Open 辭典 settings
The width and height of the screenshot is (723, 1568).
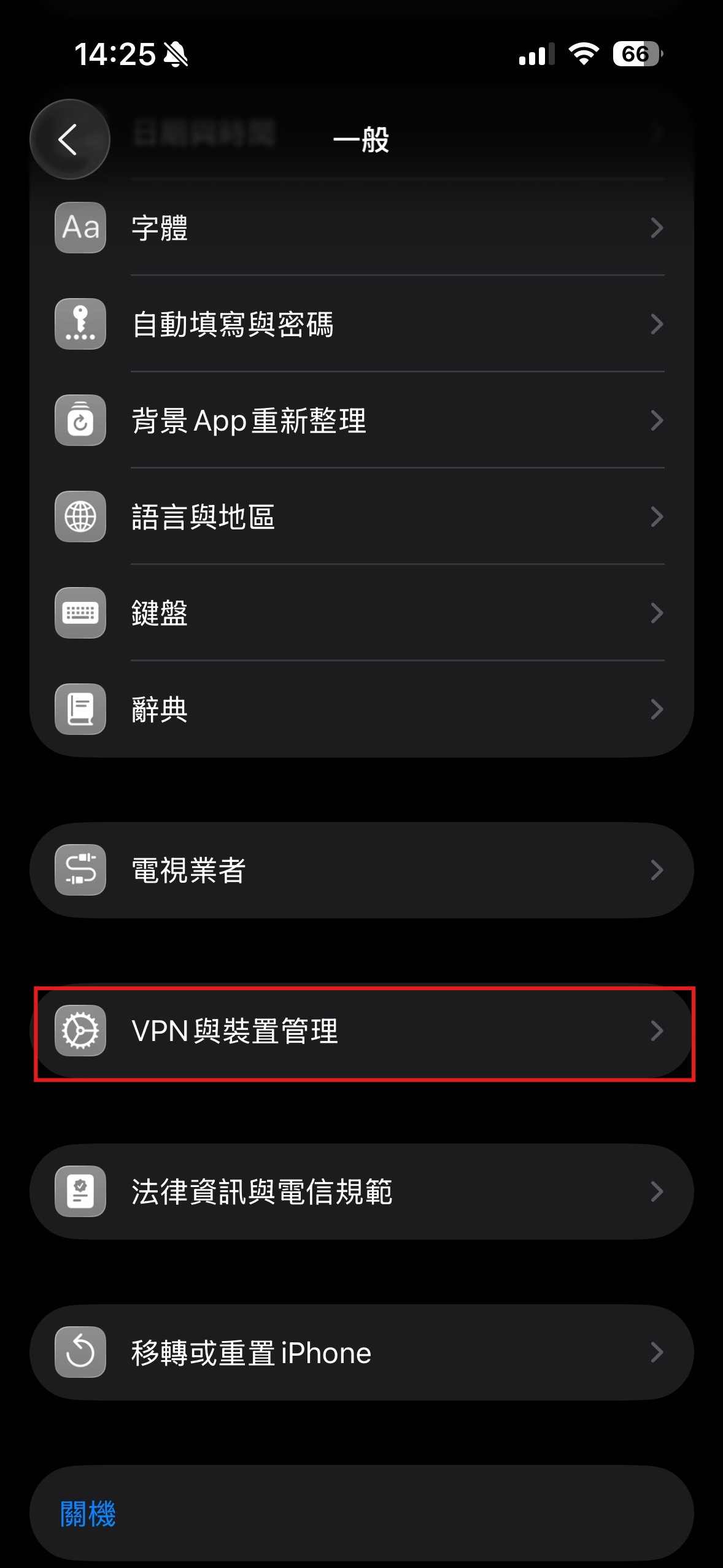pyautogui.click(x=361, y=709)
